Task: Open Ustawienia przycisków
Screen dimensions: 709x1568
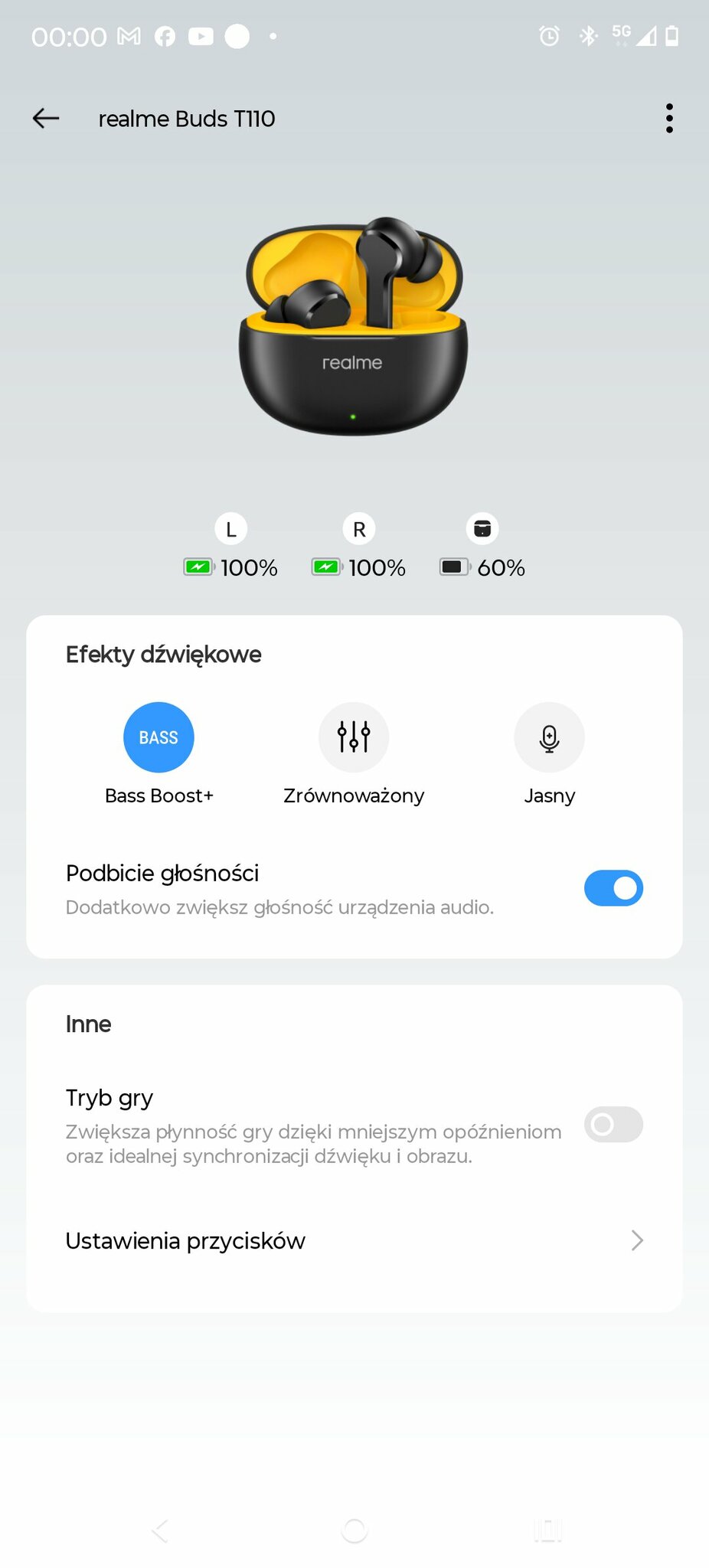Action: (354, 1240)
